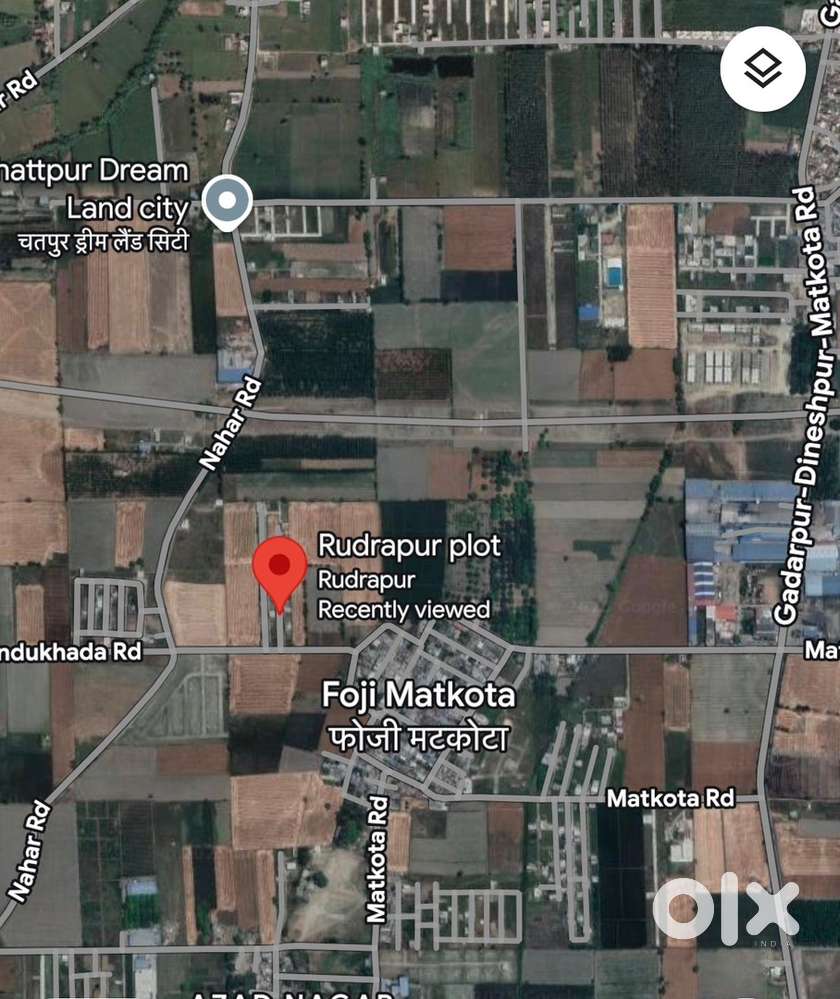Tap the white rounded layers control background
The width and height of the screenshot is (840, 999).
tap(762, 68)
